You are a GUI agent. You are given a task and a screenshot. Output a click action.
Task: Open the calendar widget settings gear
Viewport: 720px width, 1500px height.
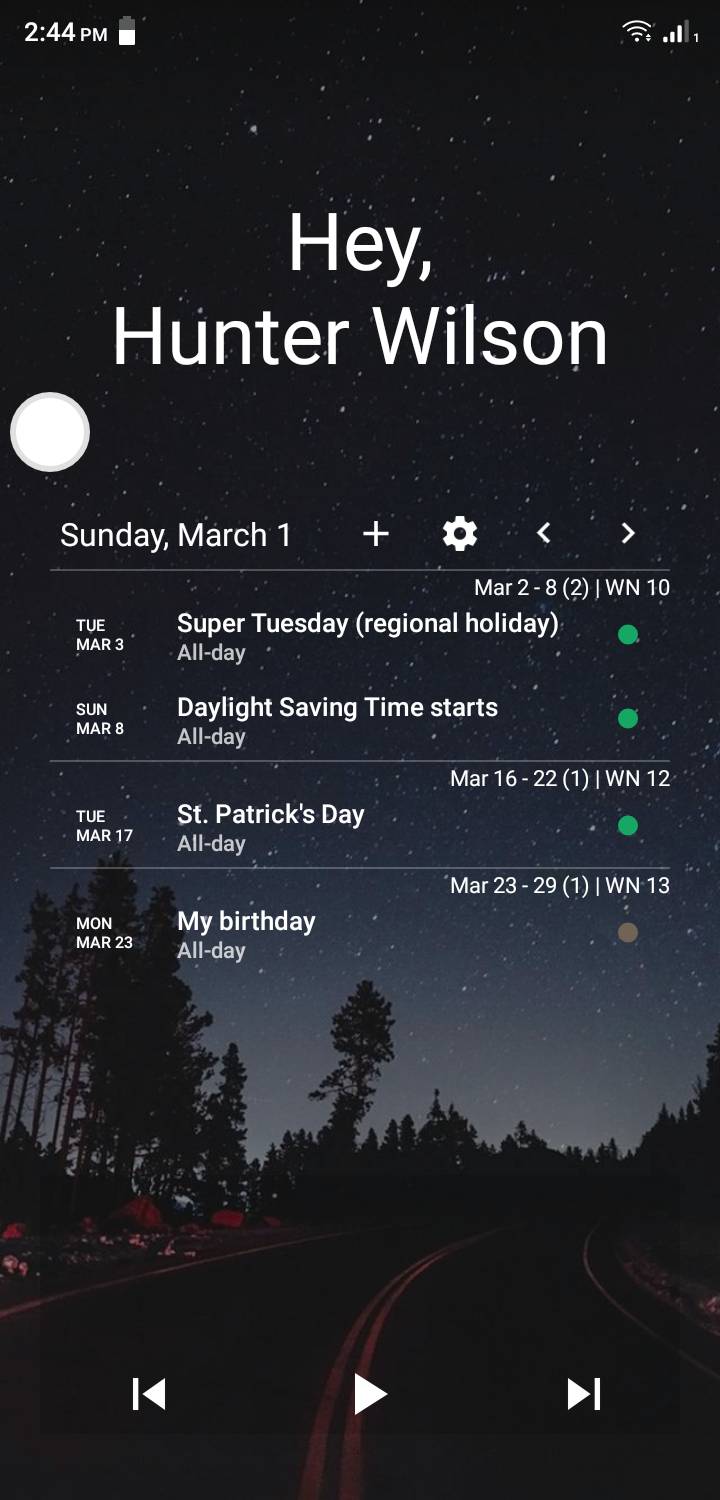click(459, 533)
